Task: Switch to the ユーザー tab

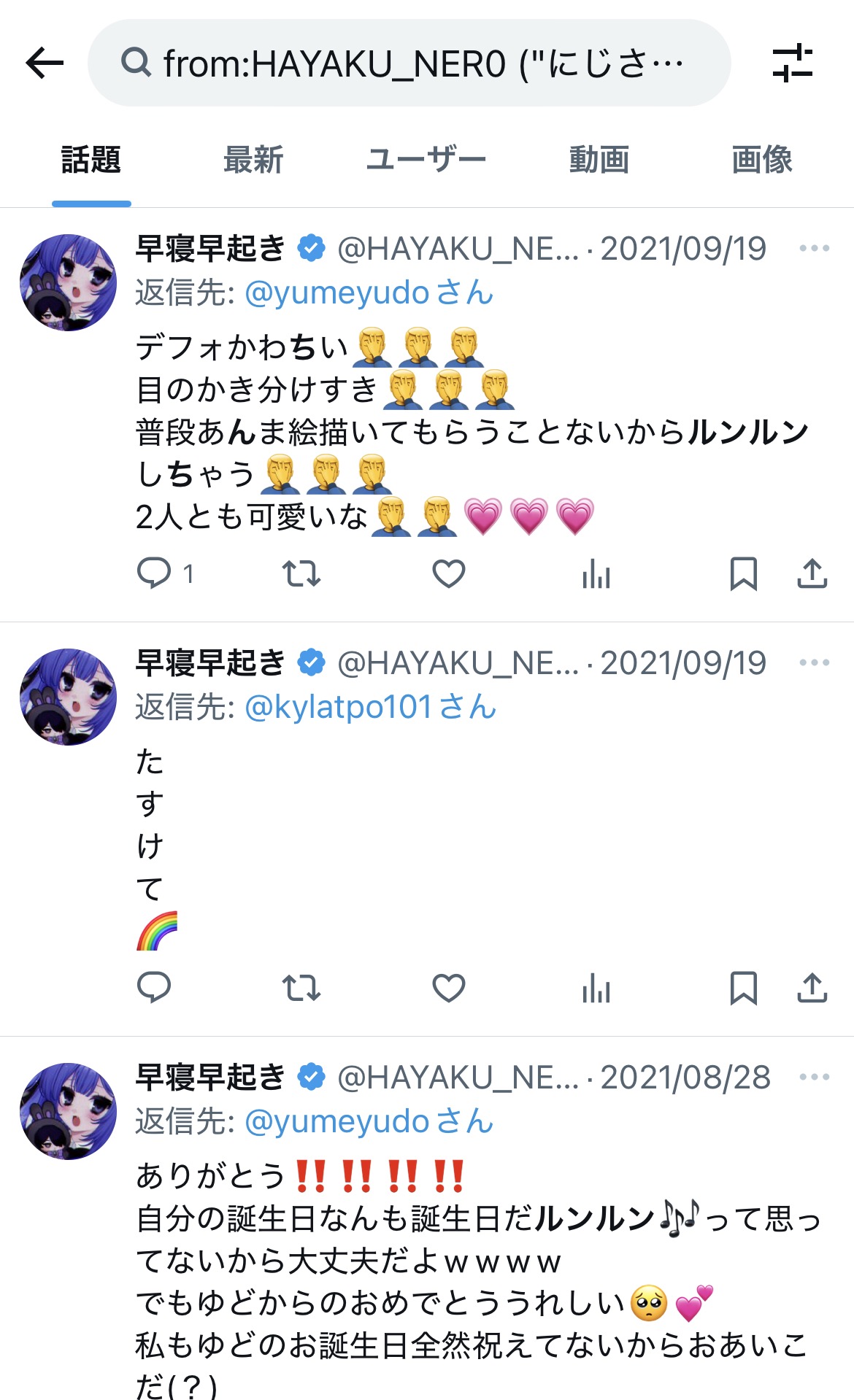Action: click(426, 160)
